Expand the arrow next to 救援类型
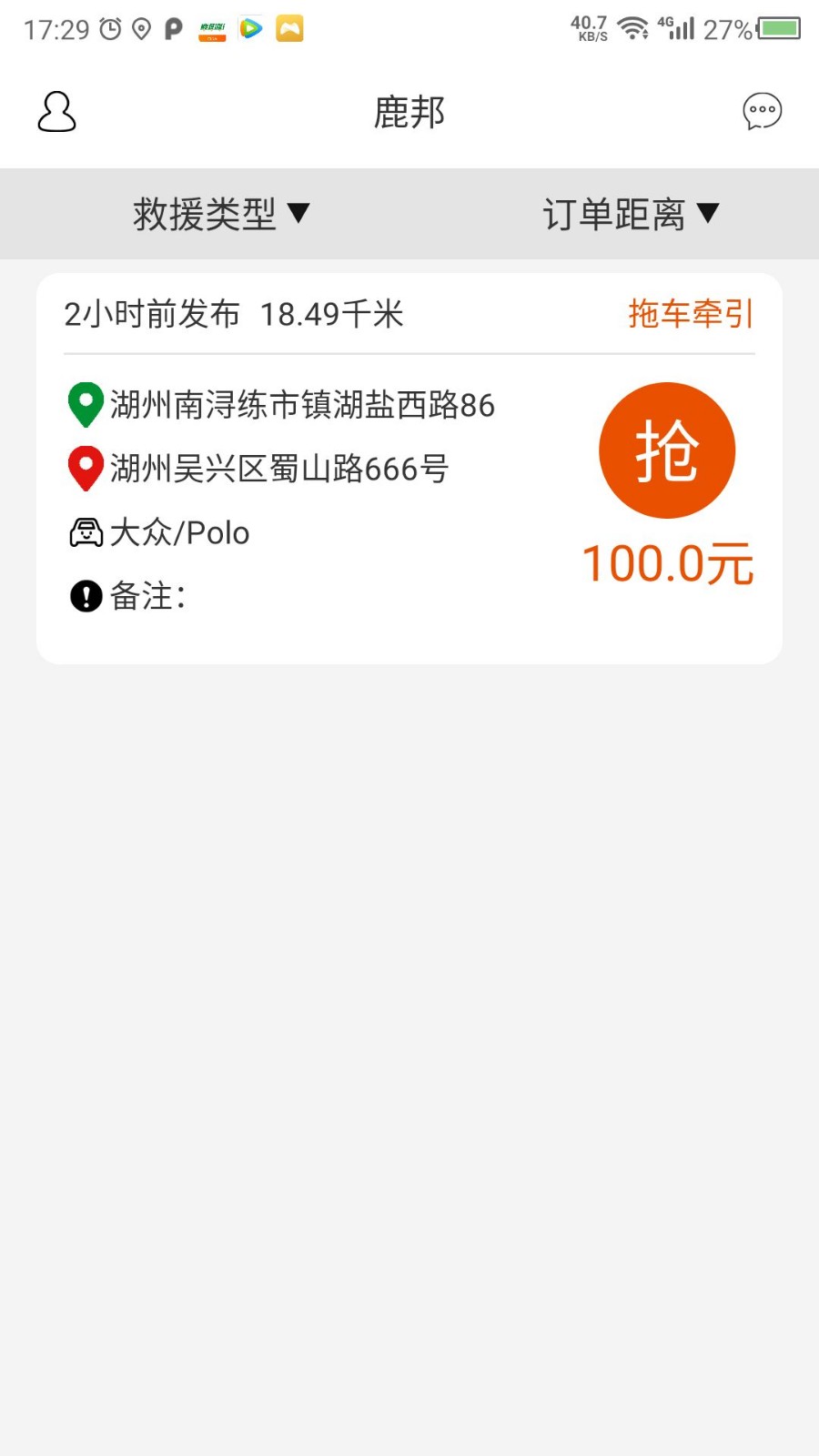Viewport: 819px width, 1456px height. tap(298, 213)
